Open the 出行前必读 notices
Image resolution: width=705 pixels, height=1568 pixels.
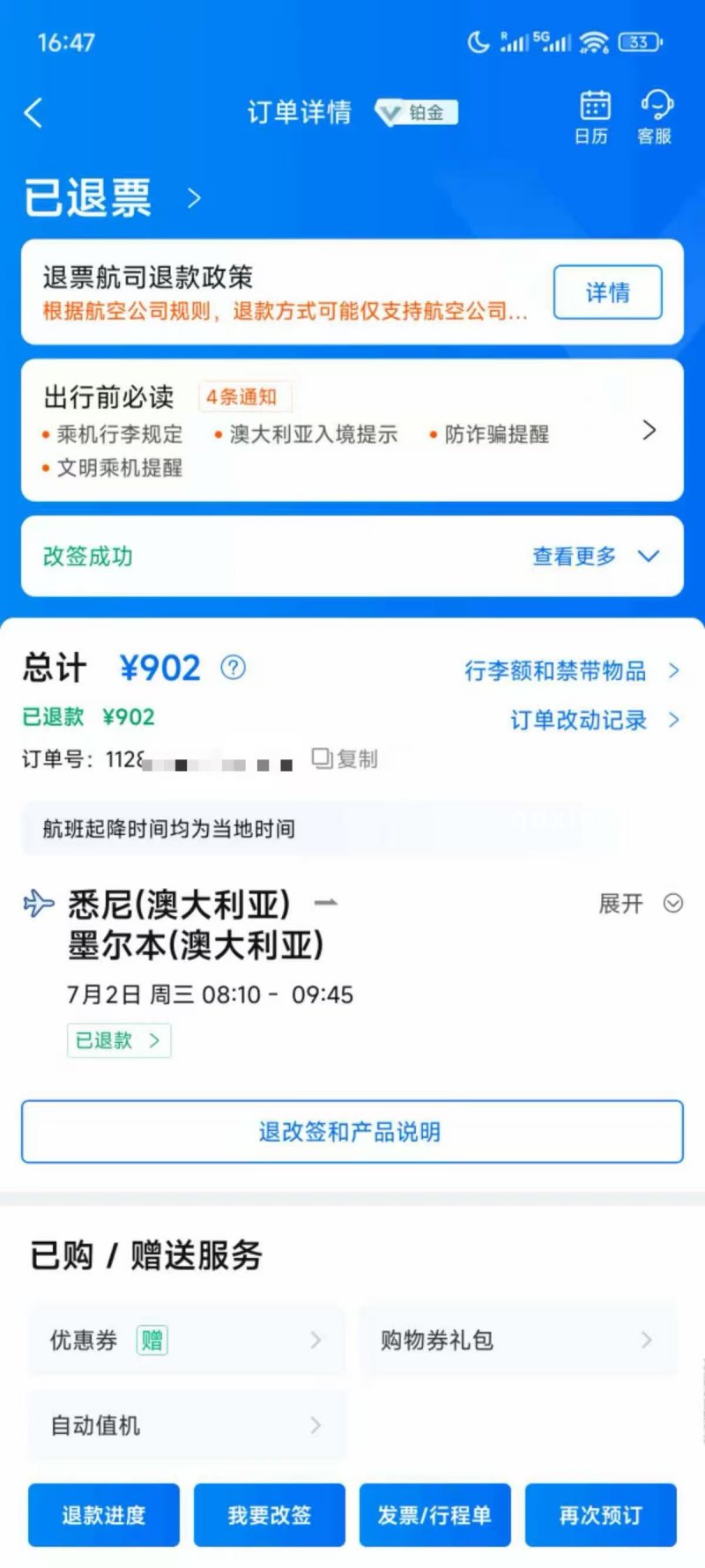352,430
